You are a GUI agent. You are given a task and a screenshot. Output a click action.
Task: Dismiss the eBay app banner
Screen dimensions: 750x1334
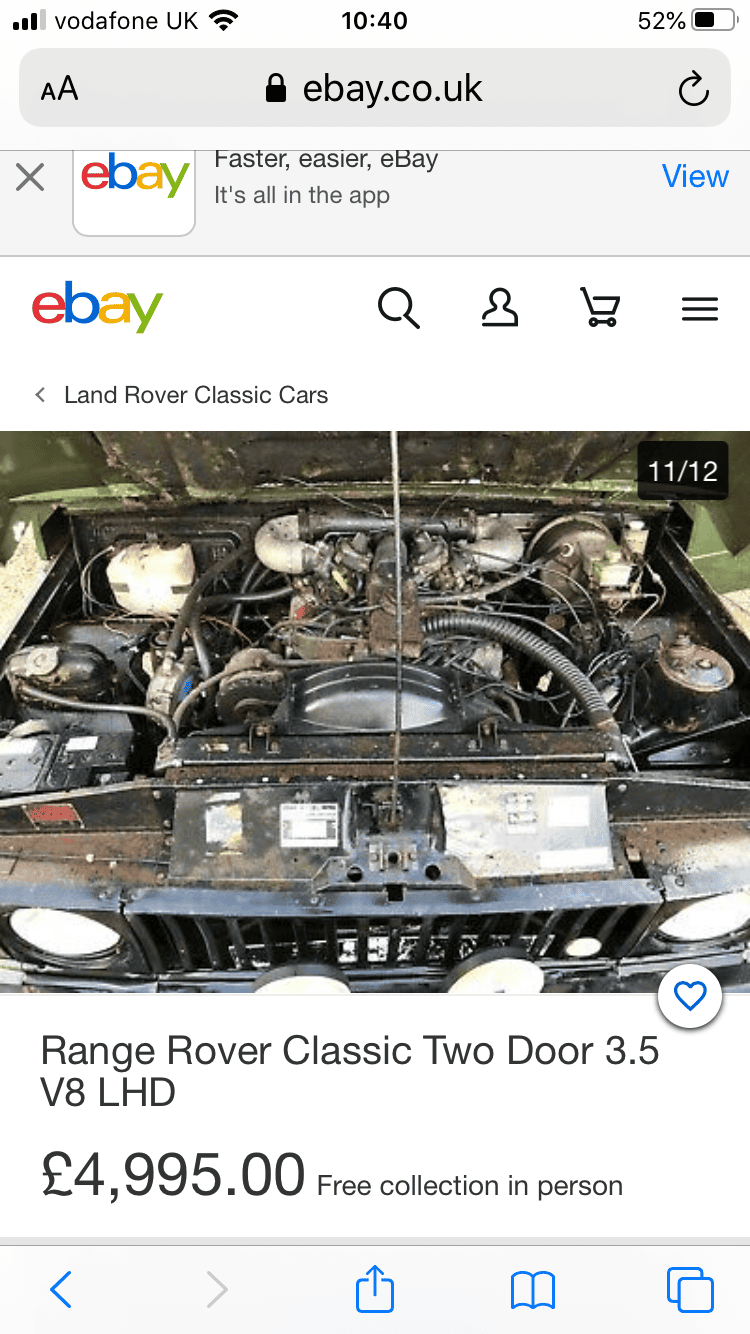tap(30, 178)
